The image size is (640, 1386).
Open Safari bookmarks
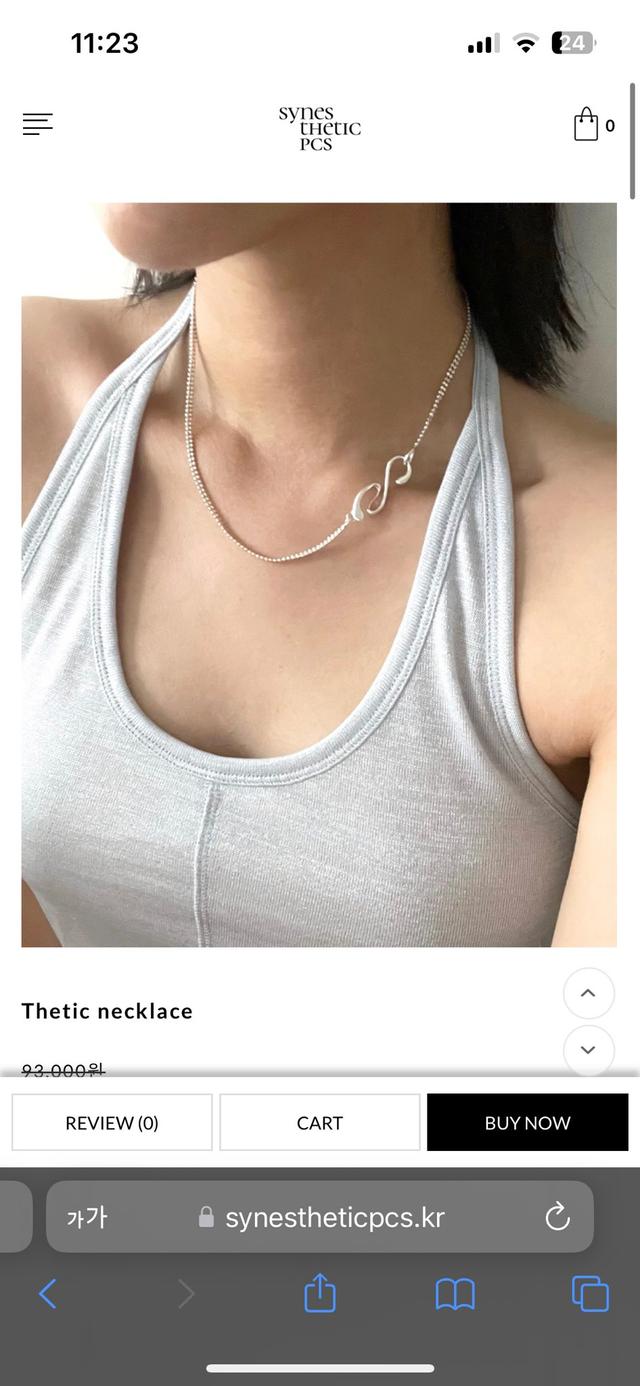pos(455,1294)
